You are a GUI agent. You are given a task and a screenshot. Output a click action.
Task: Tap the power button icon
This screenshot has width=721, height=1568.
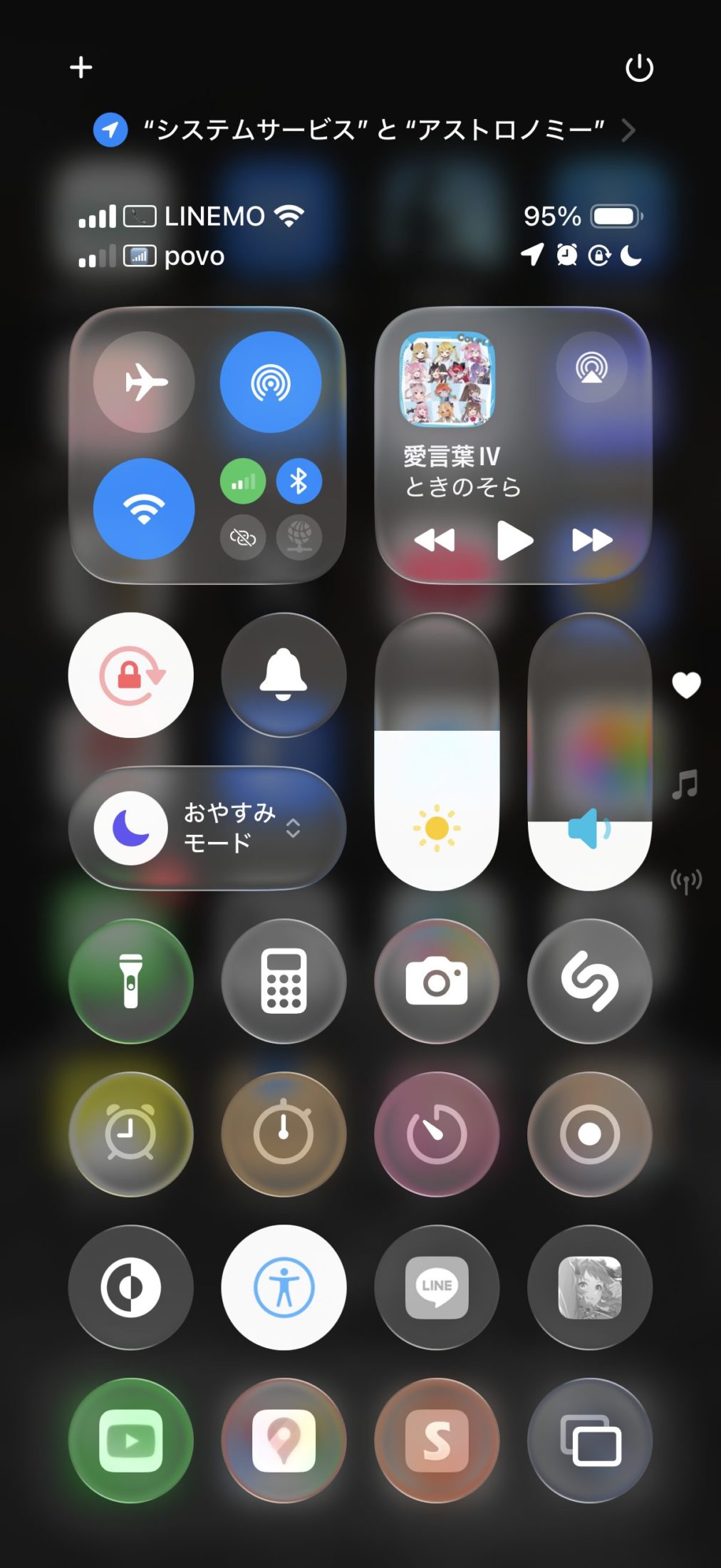tap(639, 68)
